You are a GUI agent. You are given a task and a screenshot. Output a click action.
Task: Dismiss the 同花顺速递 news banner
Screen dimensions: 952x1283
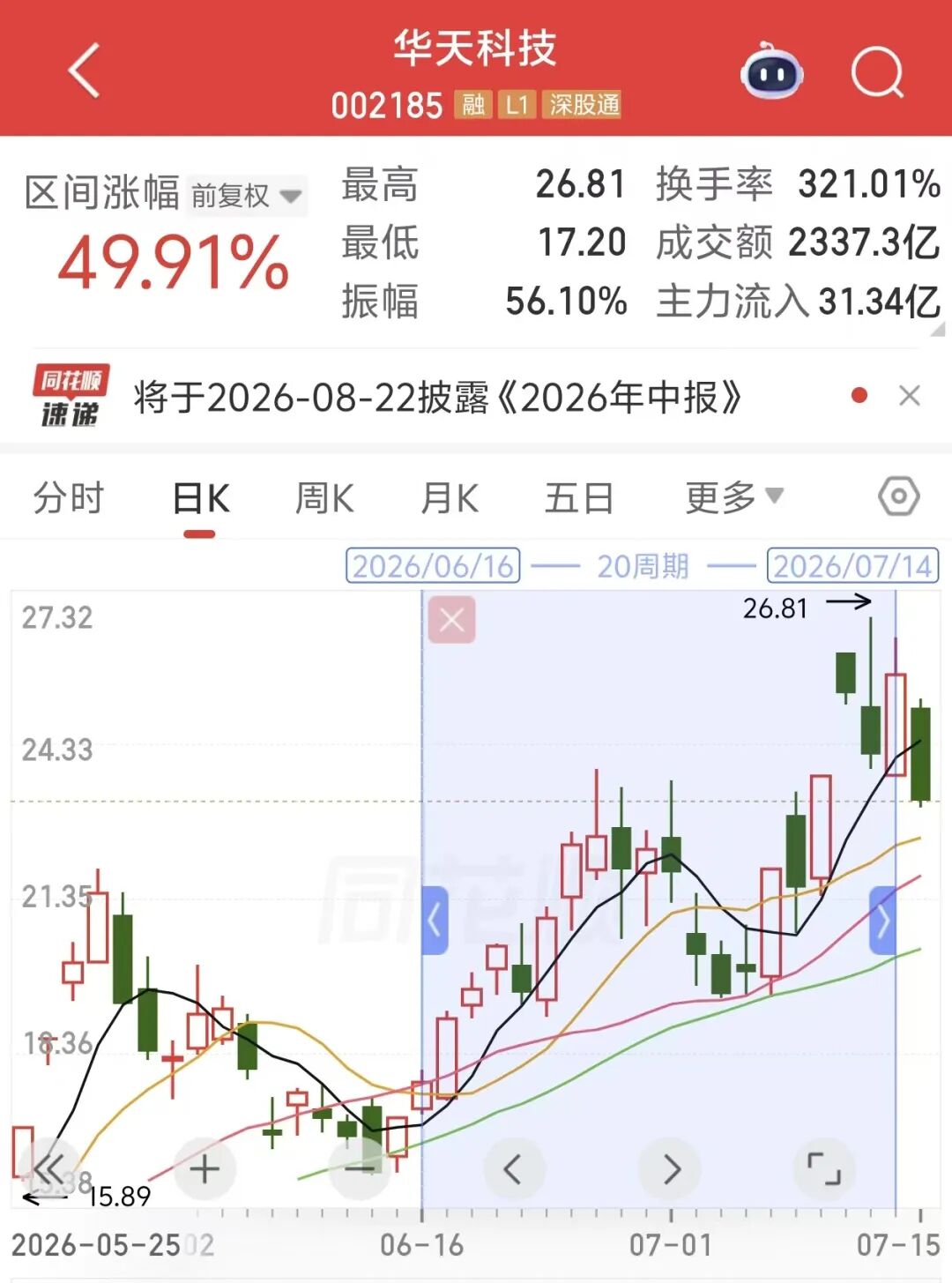tap(910, 396)
